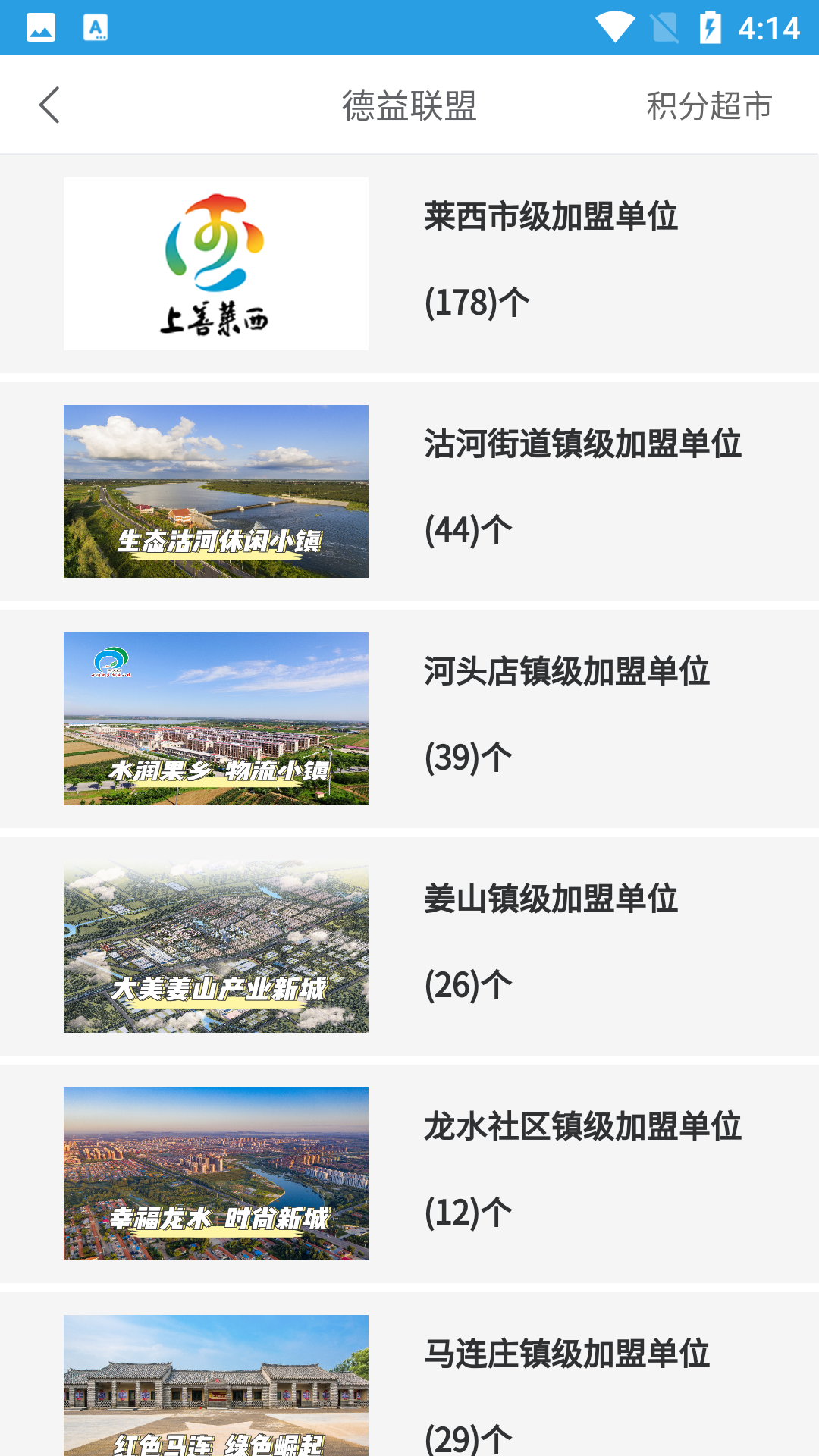Image resolution: width=819 pixels, height=1456 pixels.
Task: Open 积分超市 from the top bar
Action: tap(707, 106)
